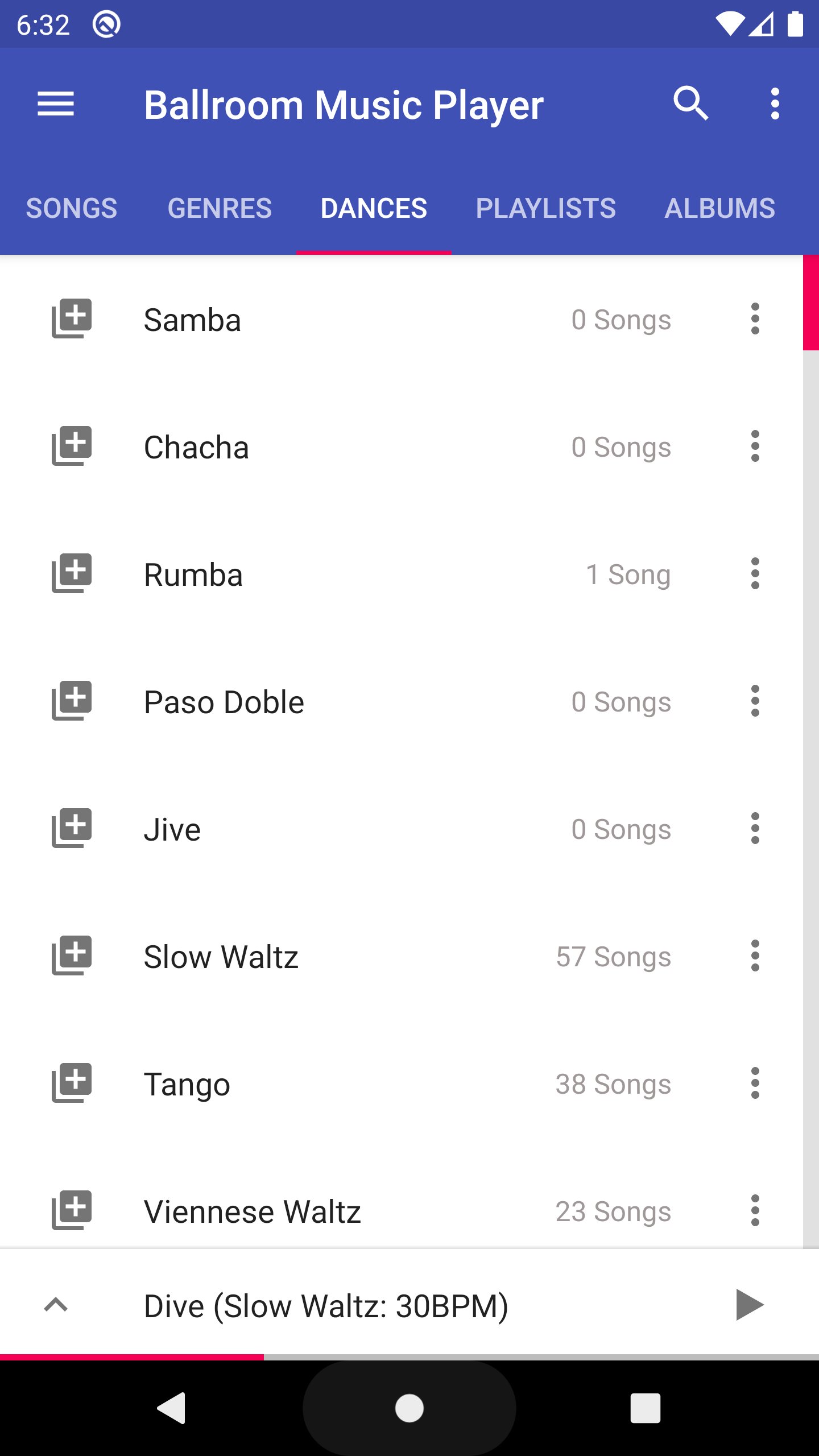Show the Albums tab
Viewport: 819px width, 1456px height.
[719, 208]
